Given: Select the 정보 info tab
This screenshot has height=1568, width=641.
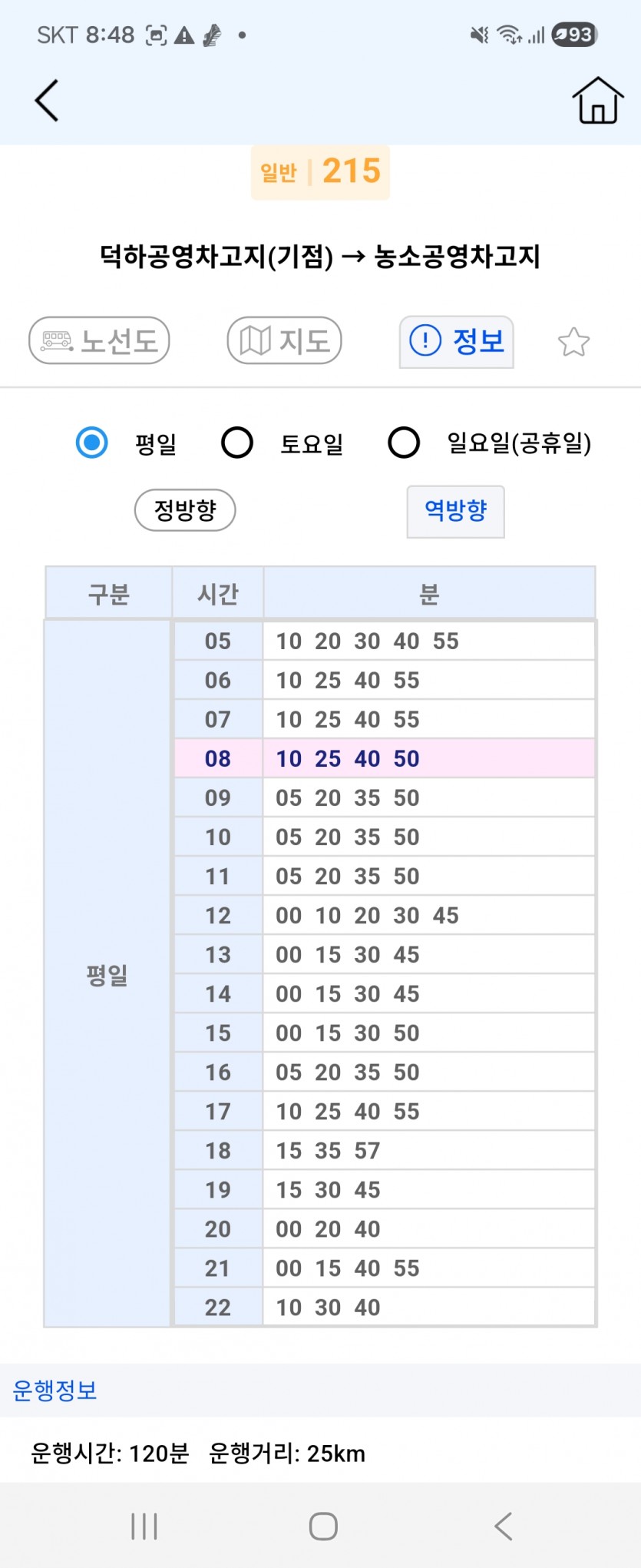Looking at the screenshot, I should tap(456, 341).
